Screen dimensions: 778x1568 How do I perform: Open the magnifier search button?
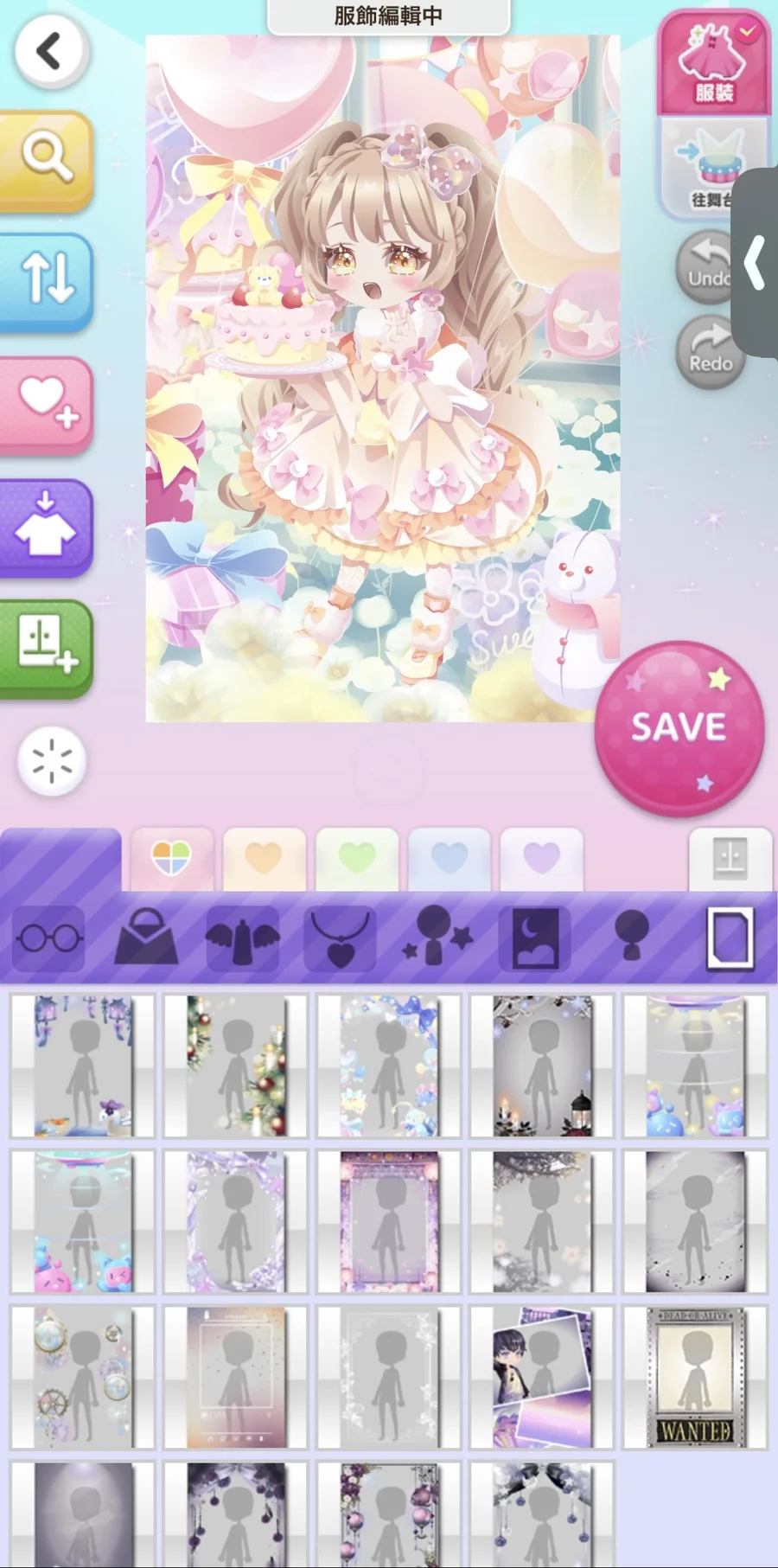tap(46, 158)
